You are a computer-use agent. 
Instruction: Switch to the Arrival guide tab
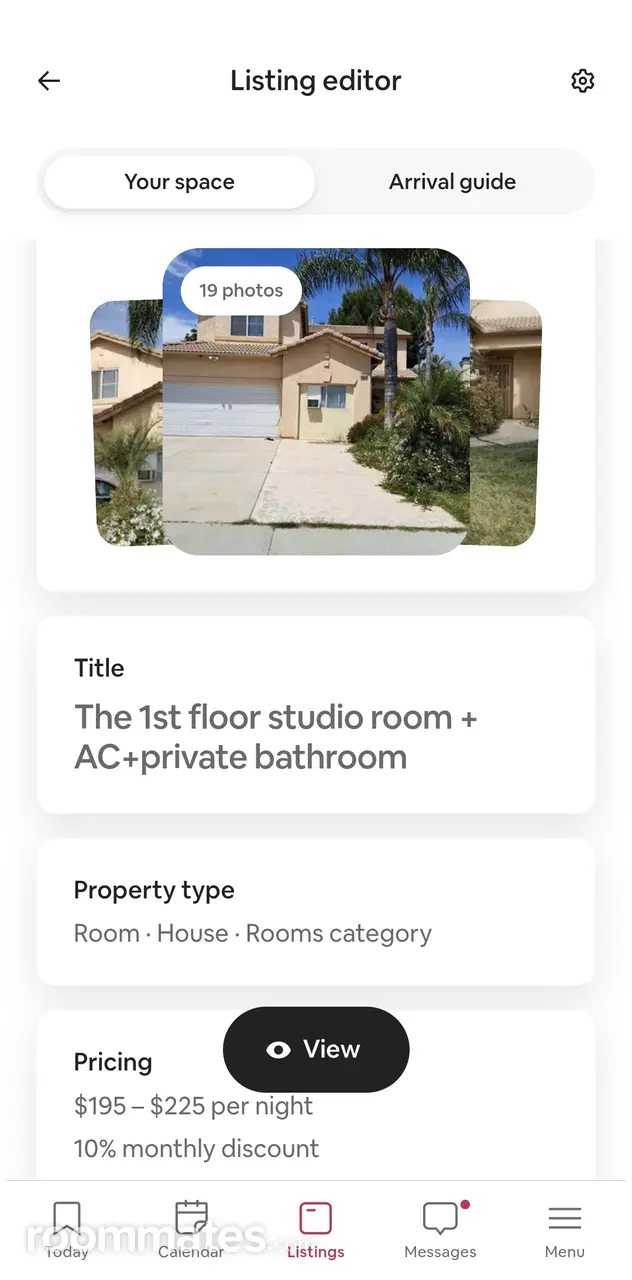coord(452,182)
